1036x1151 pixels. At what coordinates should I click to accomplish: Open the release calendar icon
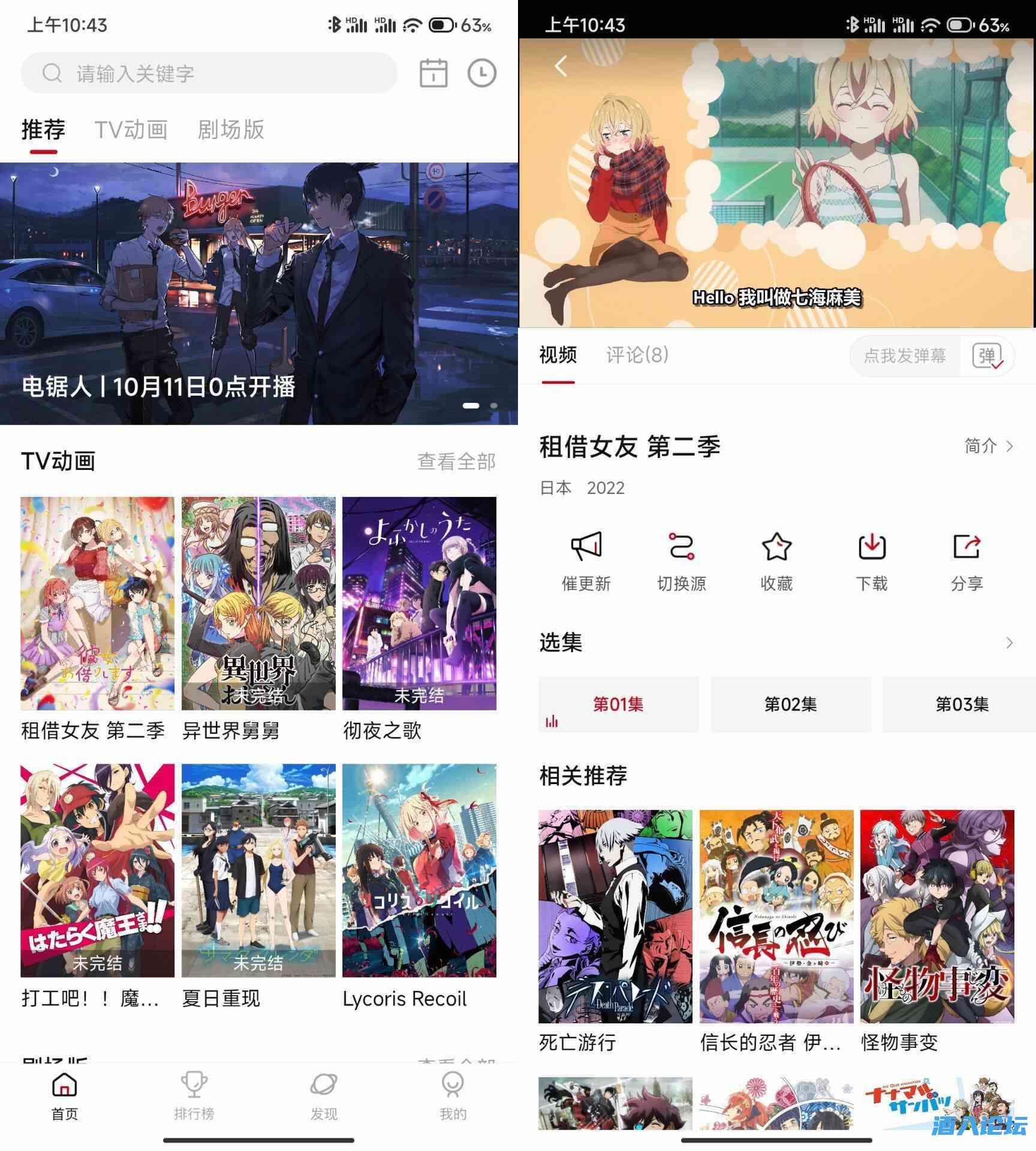(x=433, y=72)
